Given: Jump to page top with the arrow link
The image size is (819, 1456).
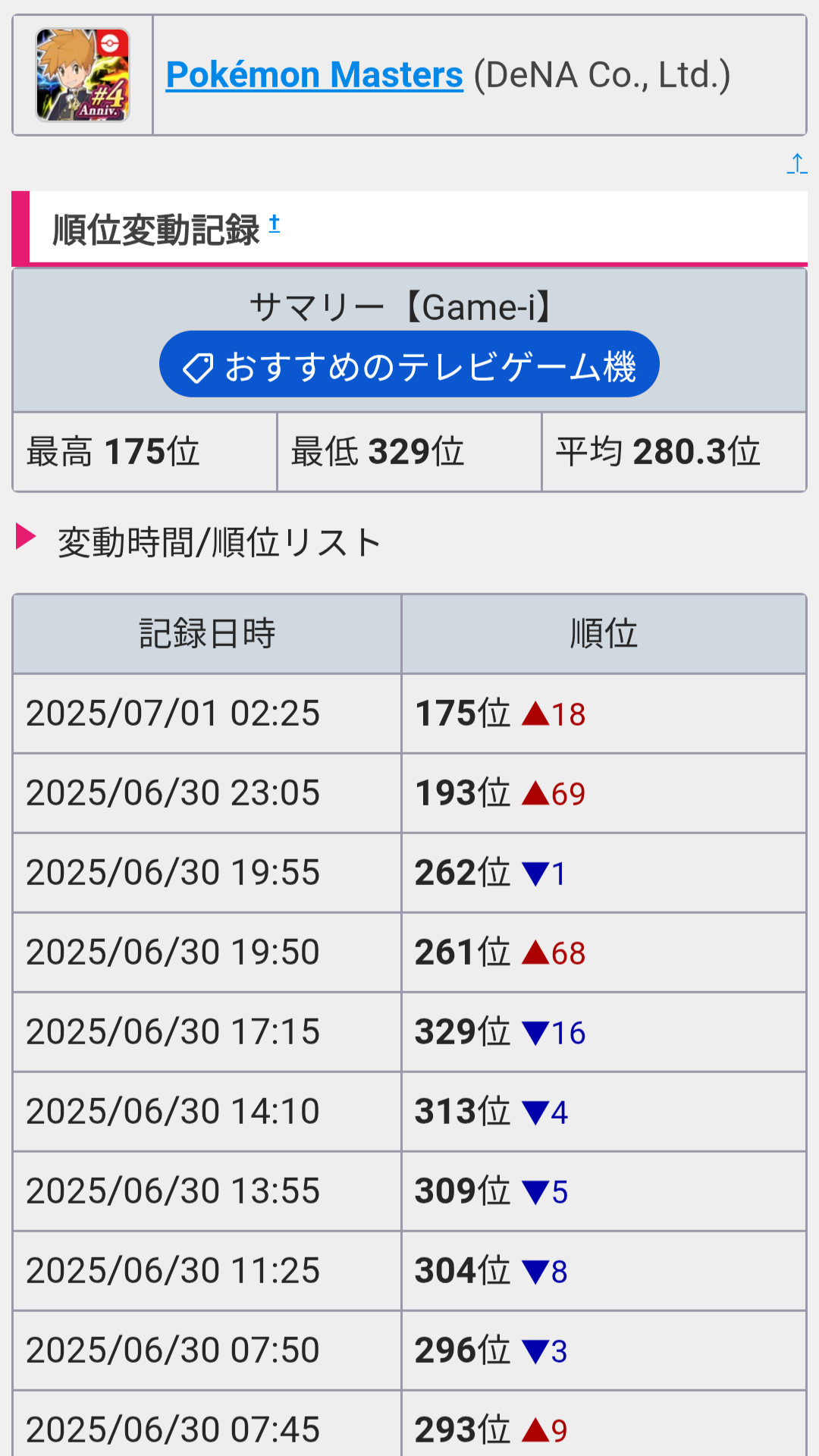Looking at the screenshot, I should coord(797,163).
